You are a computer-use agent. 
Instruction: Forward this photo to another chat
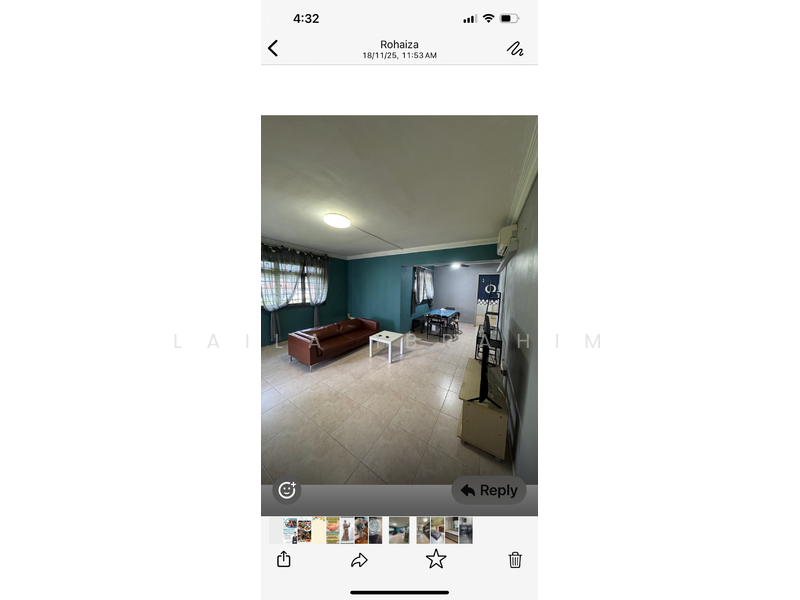tap(359, 560)
